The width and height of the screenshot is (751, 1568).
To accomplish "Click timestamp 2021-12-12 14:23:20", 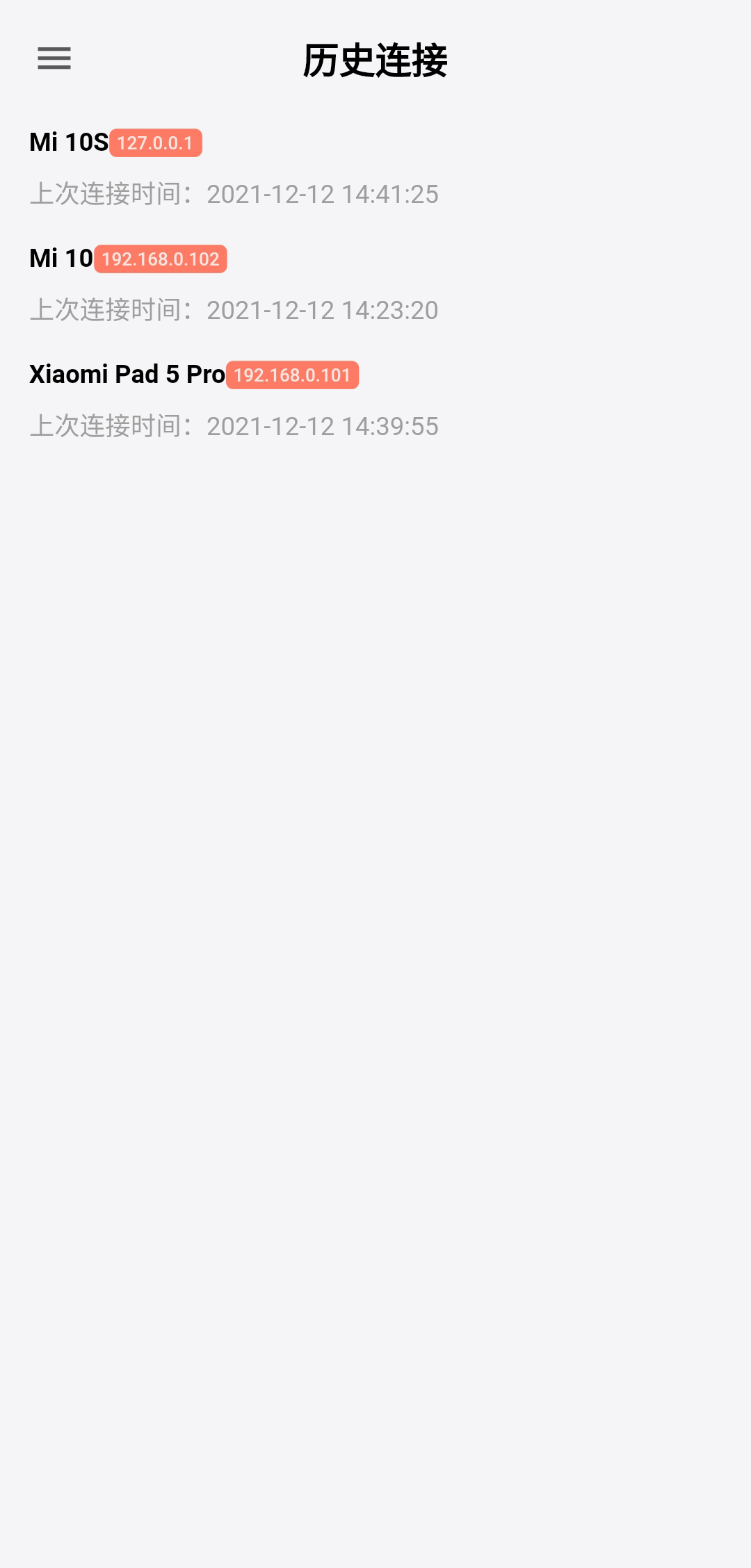I will (323, 311).
